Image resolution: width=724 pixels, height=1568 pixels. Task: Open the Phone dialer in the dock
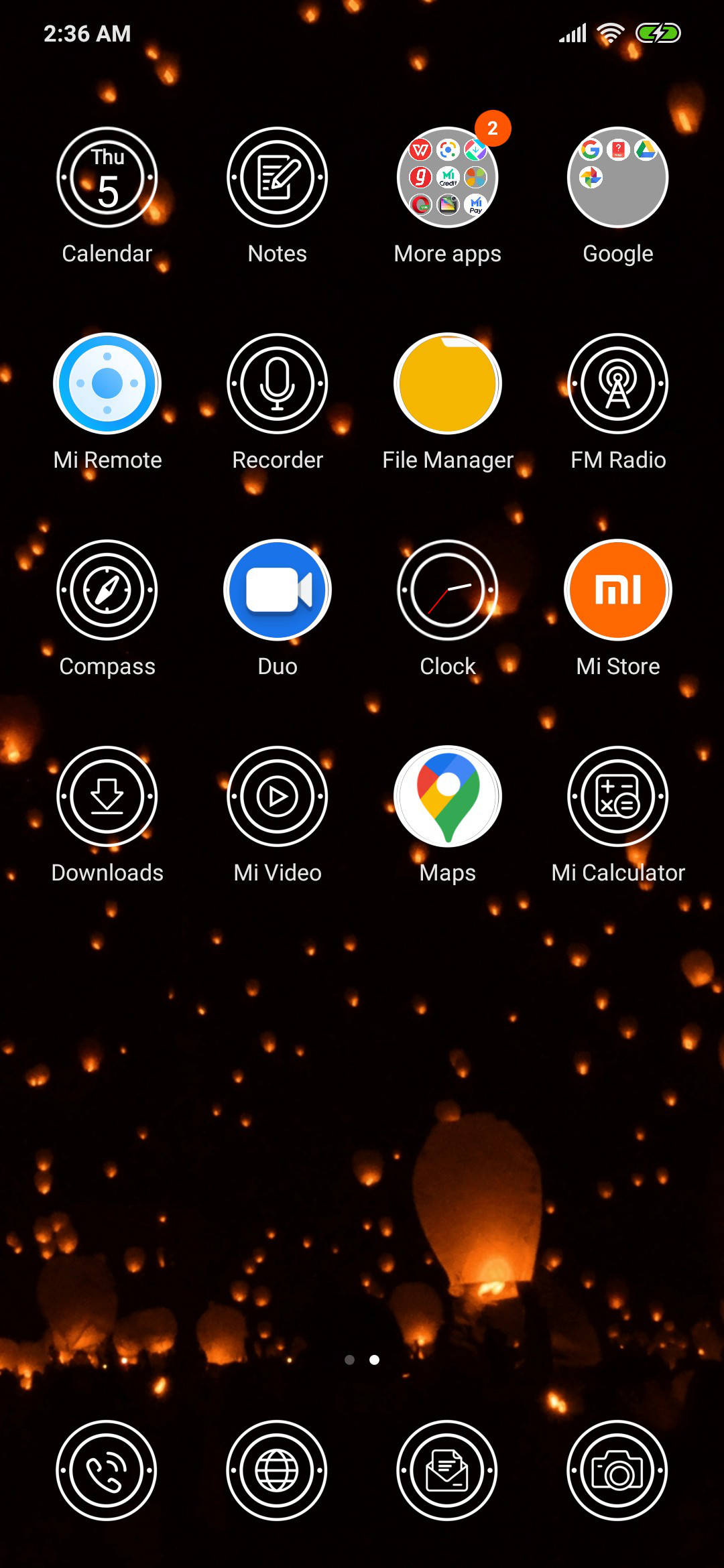pyautogui.click(x=107, y=1471)
